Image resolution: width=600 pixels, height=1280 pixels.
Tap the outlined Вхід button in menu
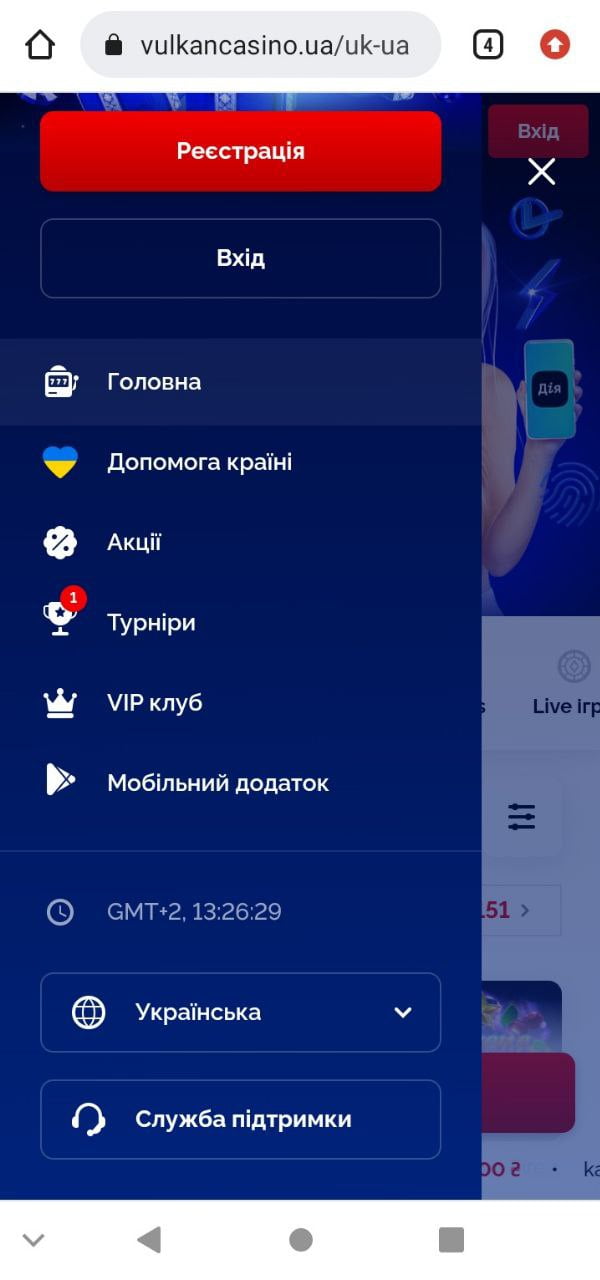[x=240, y=258]
